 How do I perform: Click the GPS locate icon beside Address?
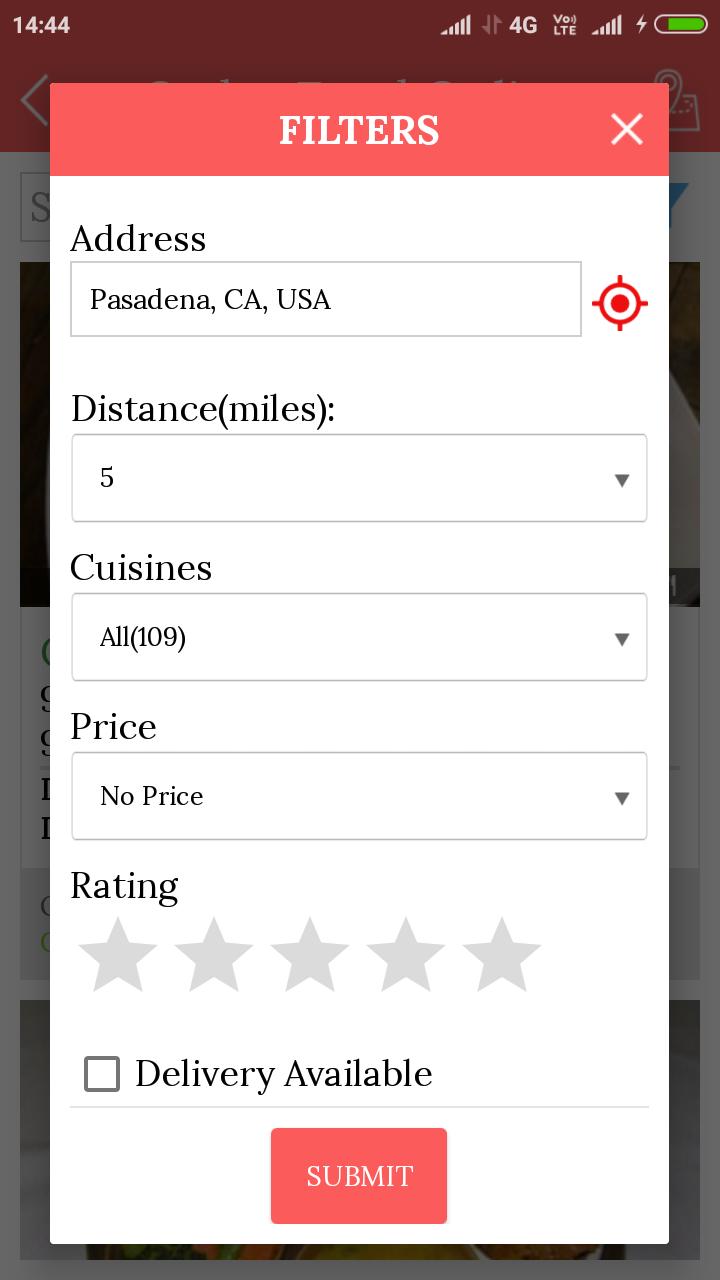coord(619,302)
